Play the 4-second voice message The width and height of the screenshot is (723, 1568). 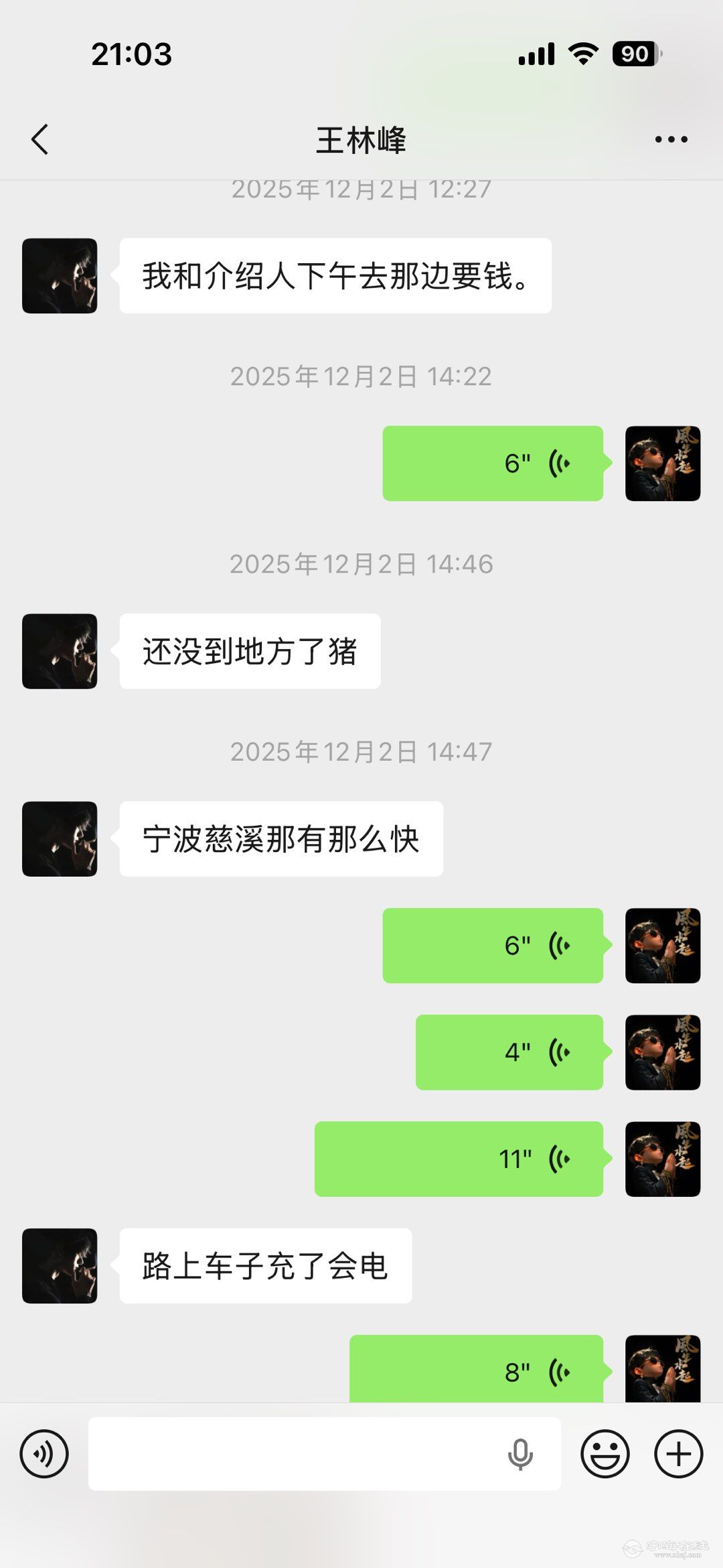(509, 1052)
